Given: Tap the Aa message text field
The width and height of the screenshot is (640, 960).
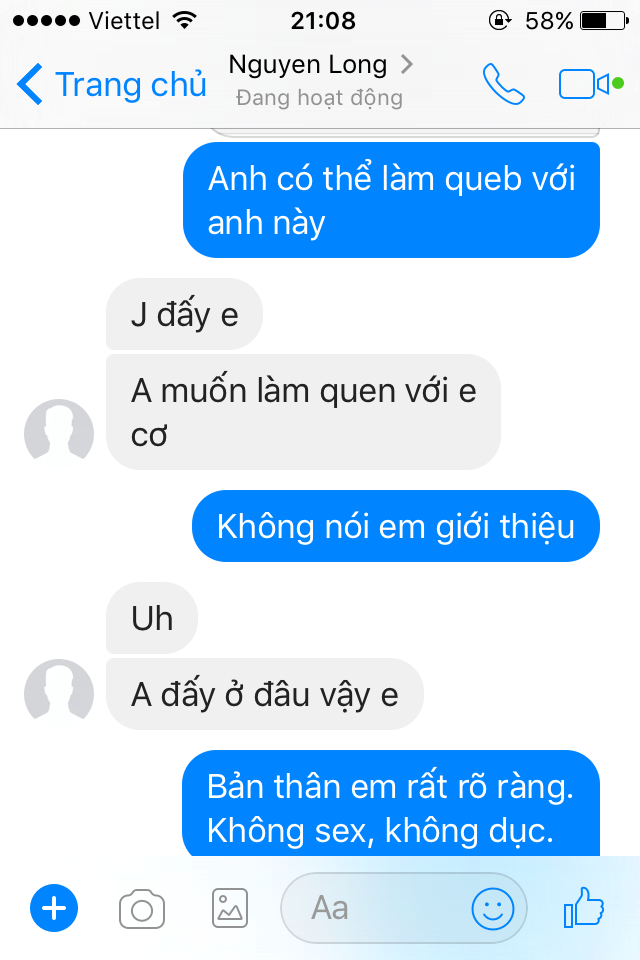Looking at the screenshot, I should [x=374, y=908].
